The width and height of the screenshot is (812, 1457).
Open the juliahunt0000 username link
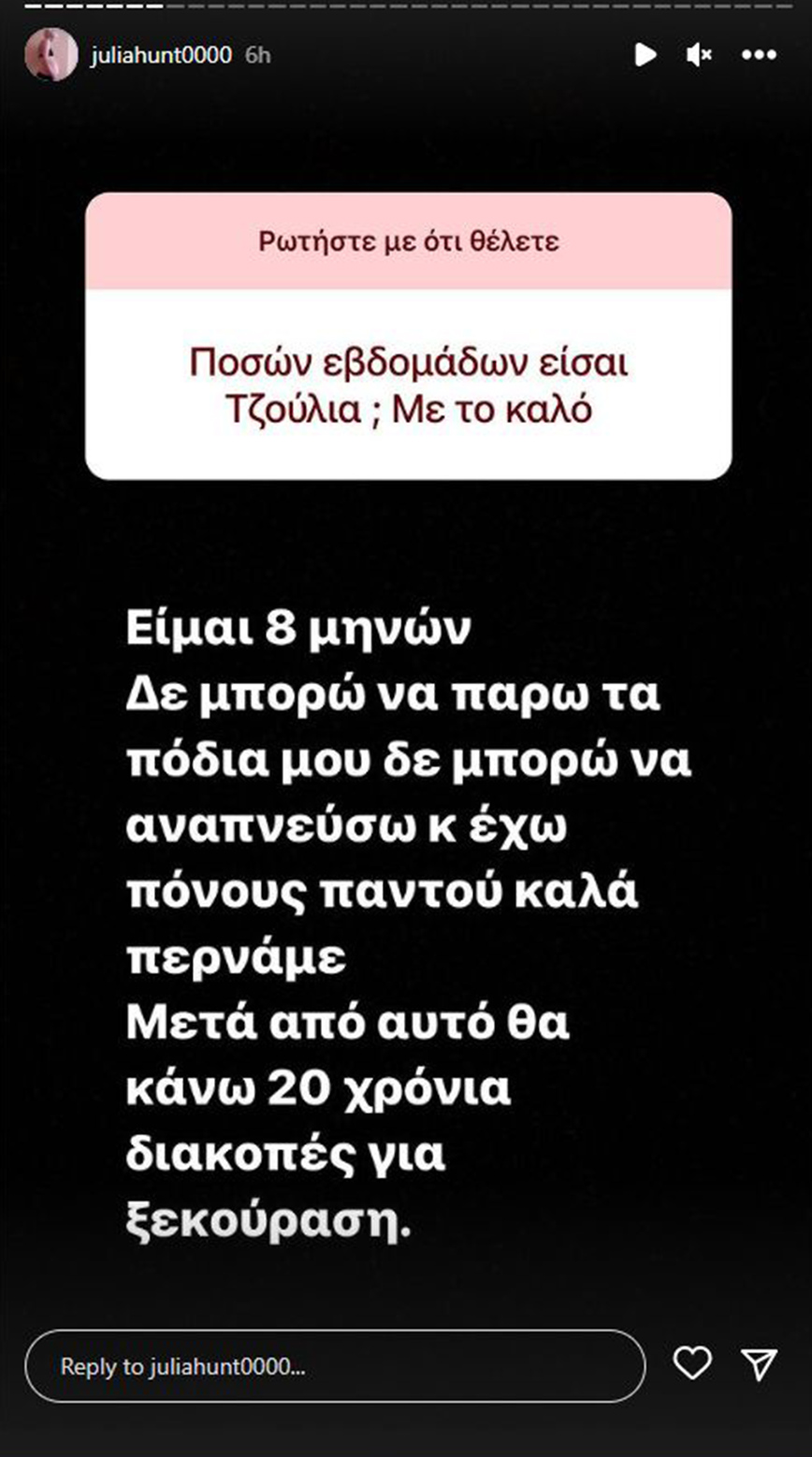coord(161,55)
